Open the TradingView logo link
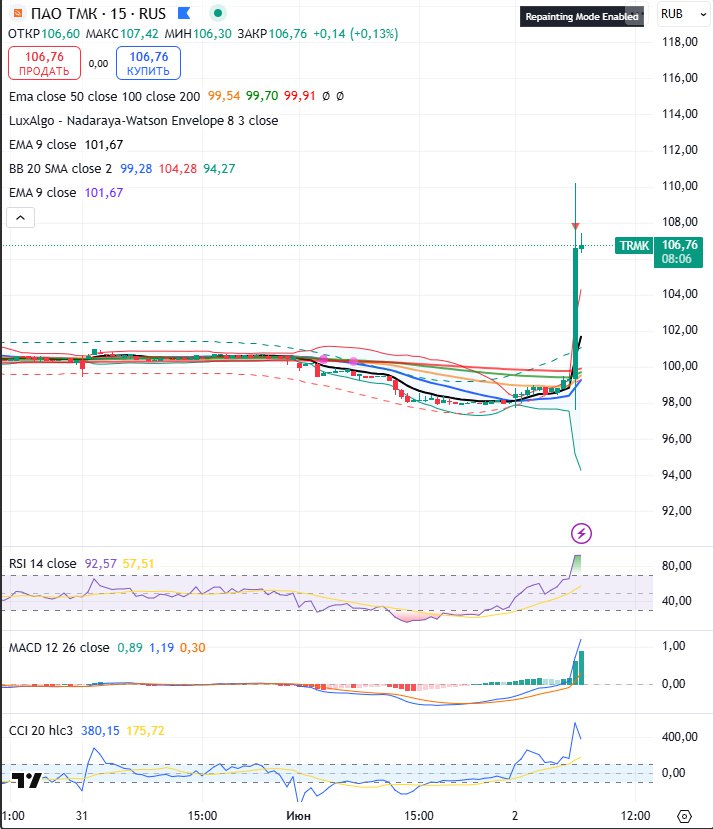713x829 pixels. point(27,782)
